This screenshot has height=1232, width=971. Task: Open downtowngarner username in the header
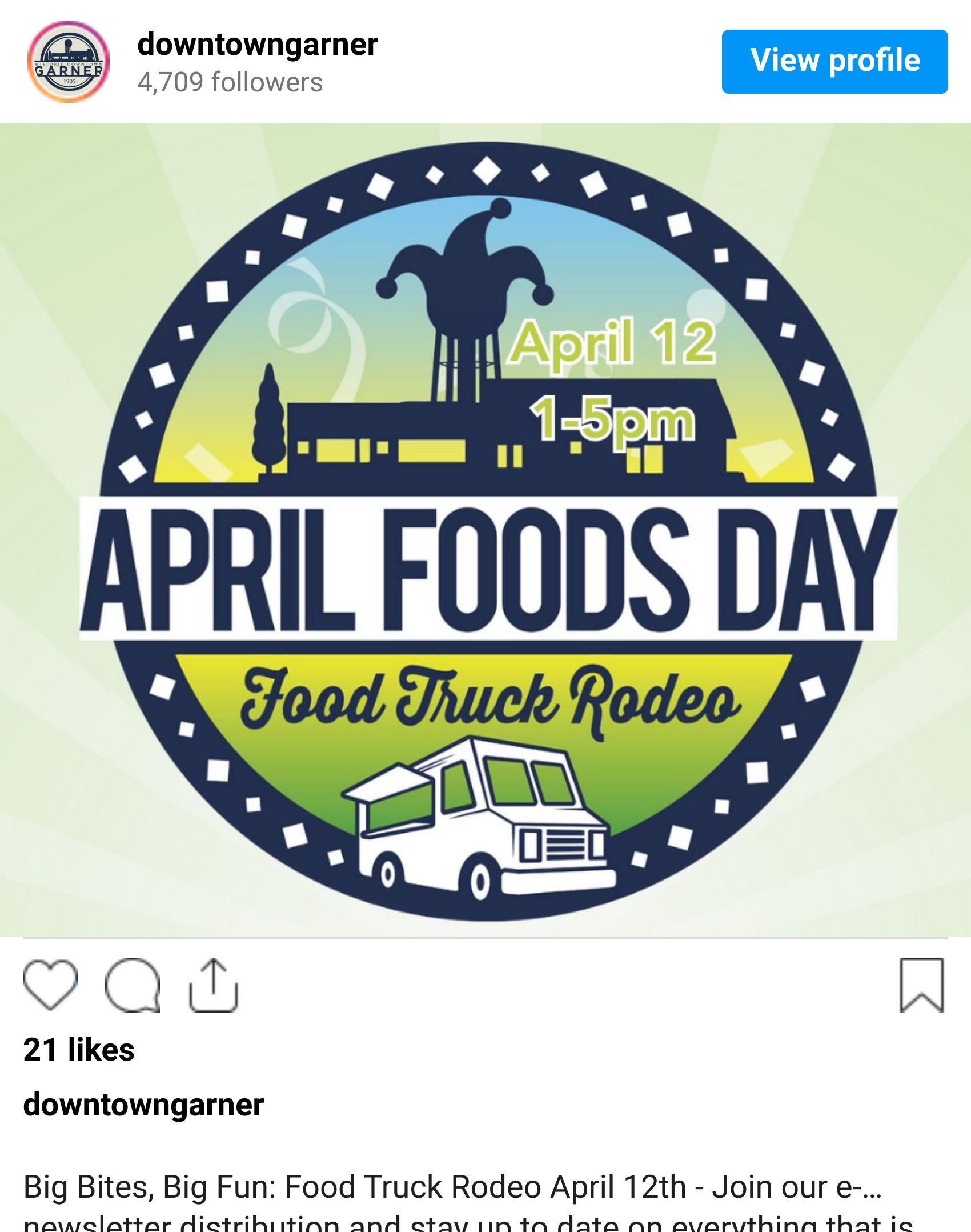coord(258,44)
